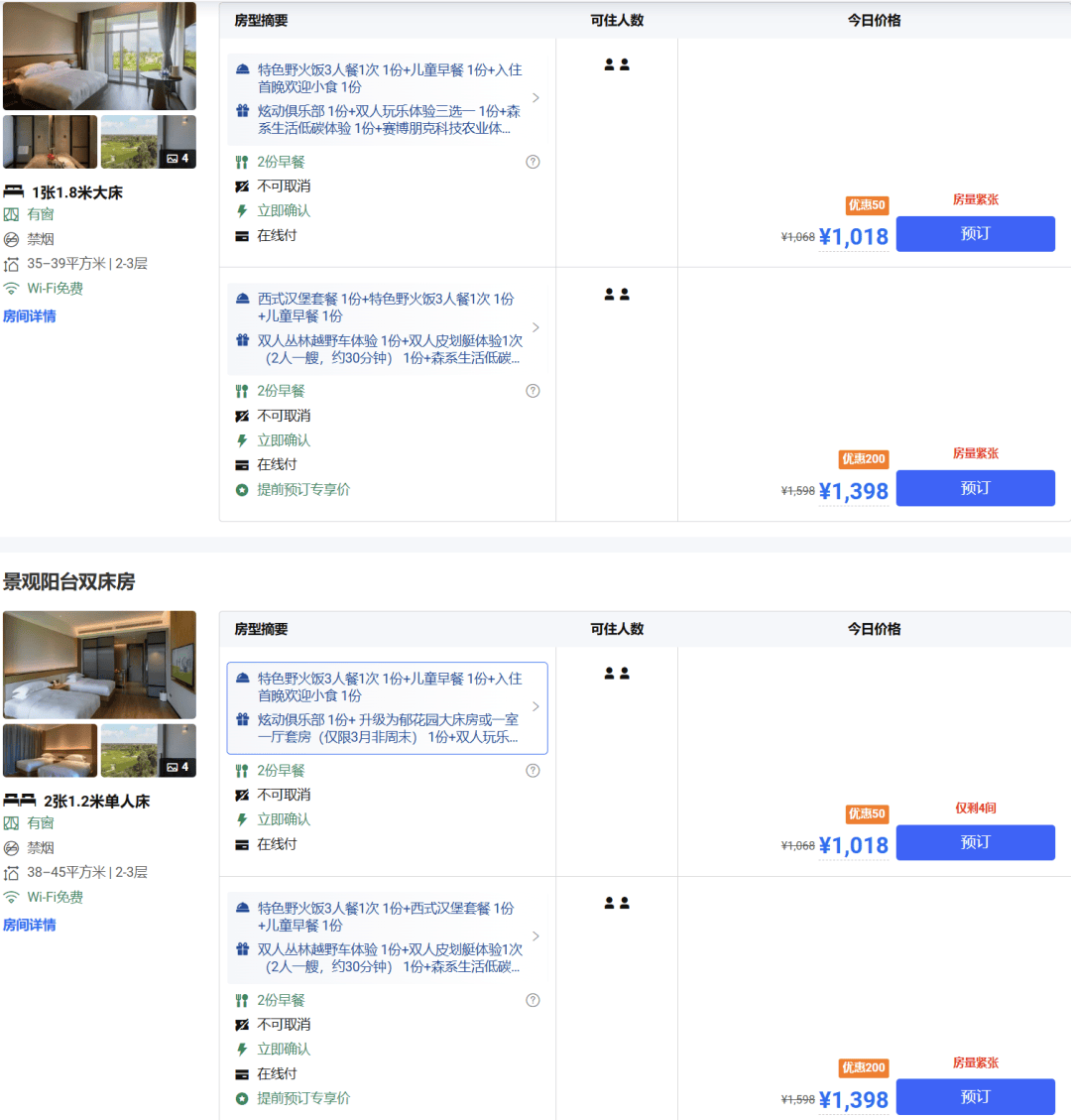Book the ¥1,398 king bed room package
This screenshot has width=1071, height=1120.
976,488
